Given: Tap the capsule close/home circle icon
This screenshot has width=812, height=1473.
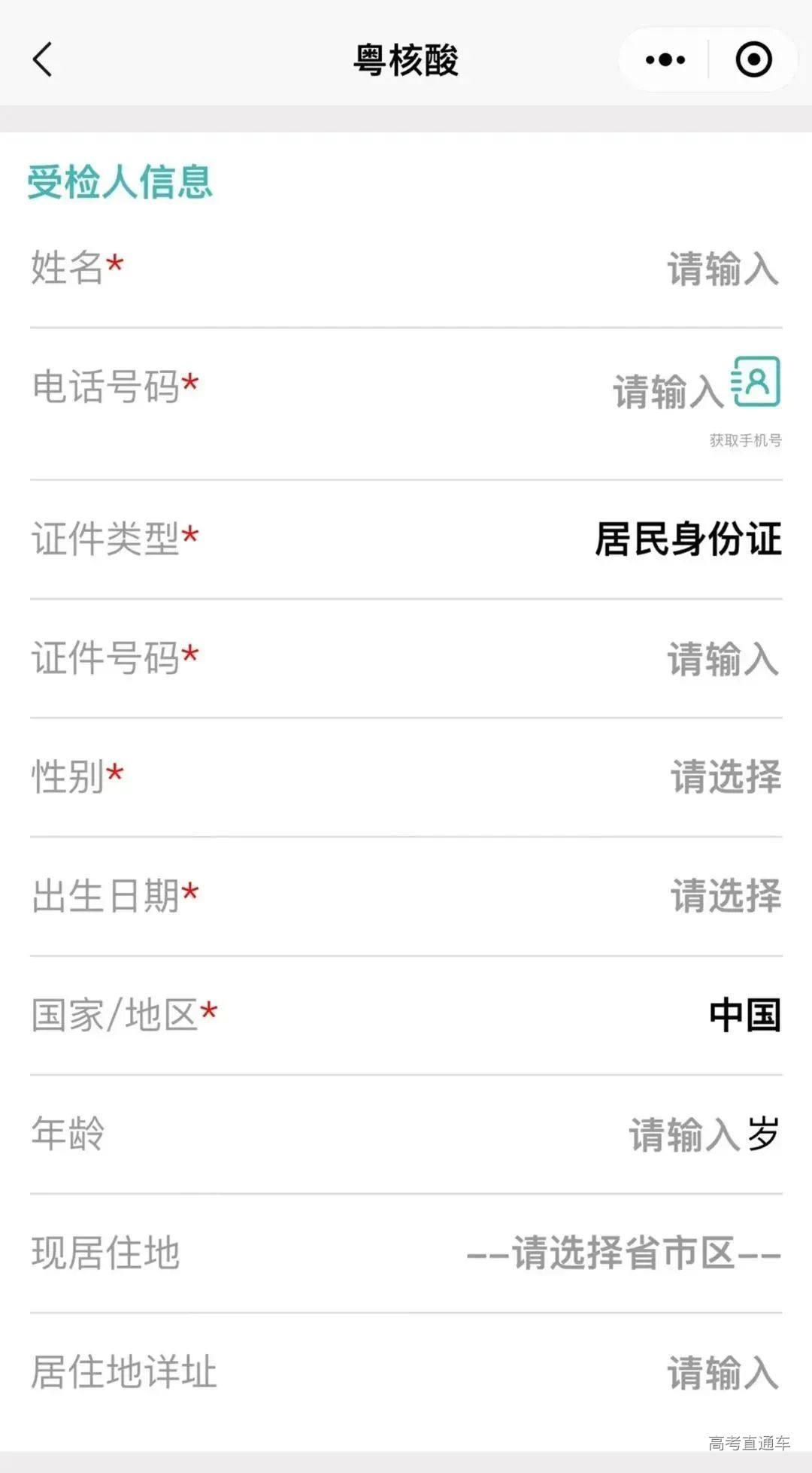Looking at the screenshot, I should 754,59.
